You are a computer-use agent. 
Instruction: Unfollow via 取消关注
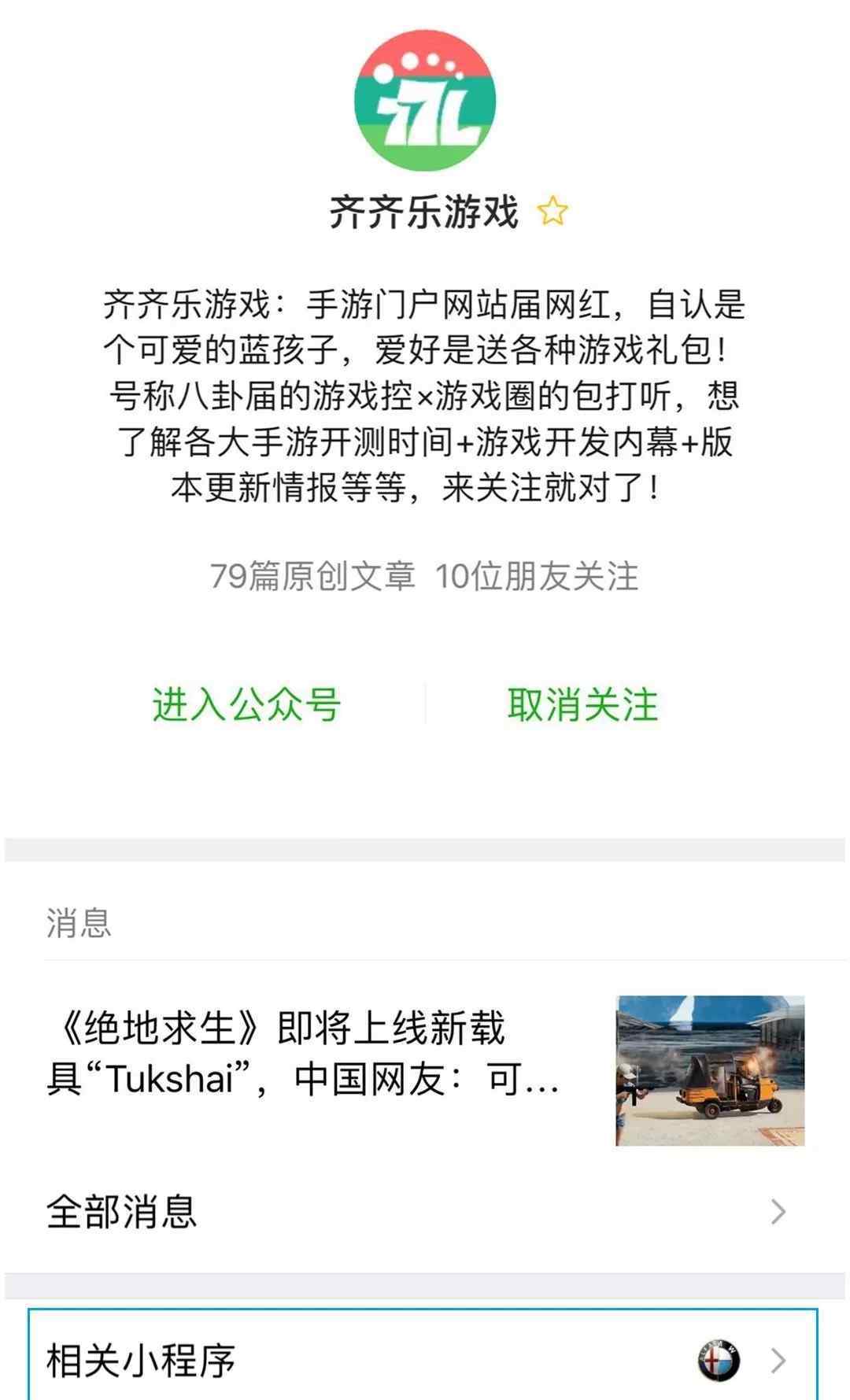582,704
